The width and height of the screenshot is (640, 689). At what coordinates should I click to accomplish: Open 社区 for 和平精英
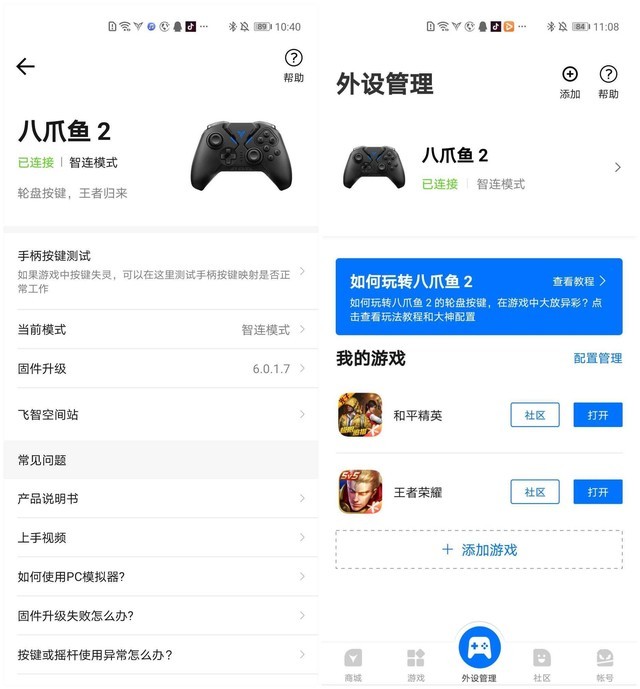pyautogui.click(x=535, y=415)
